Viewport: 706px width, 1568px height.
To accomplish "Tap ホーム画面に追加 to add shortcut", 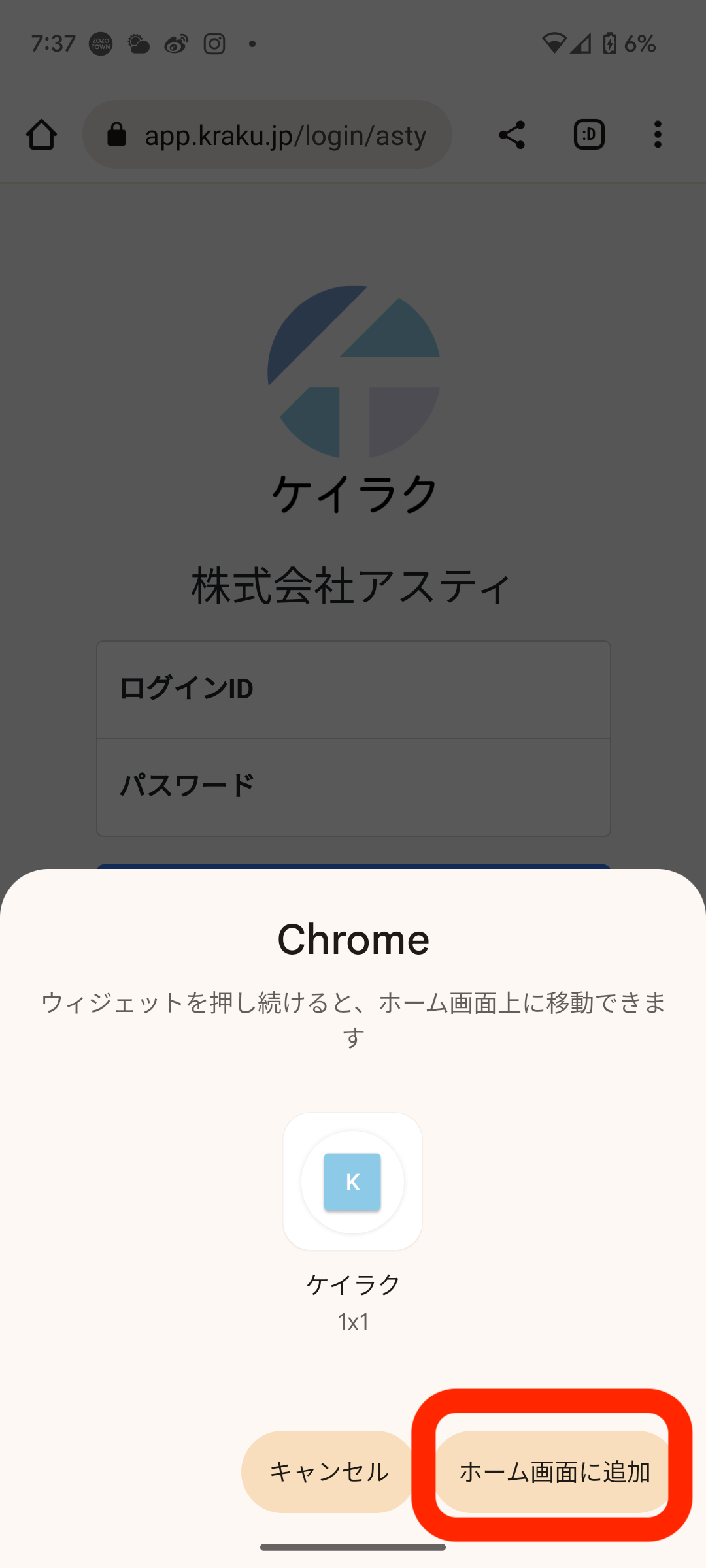I will coord(554,1471).
